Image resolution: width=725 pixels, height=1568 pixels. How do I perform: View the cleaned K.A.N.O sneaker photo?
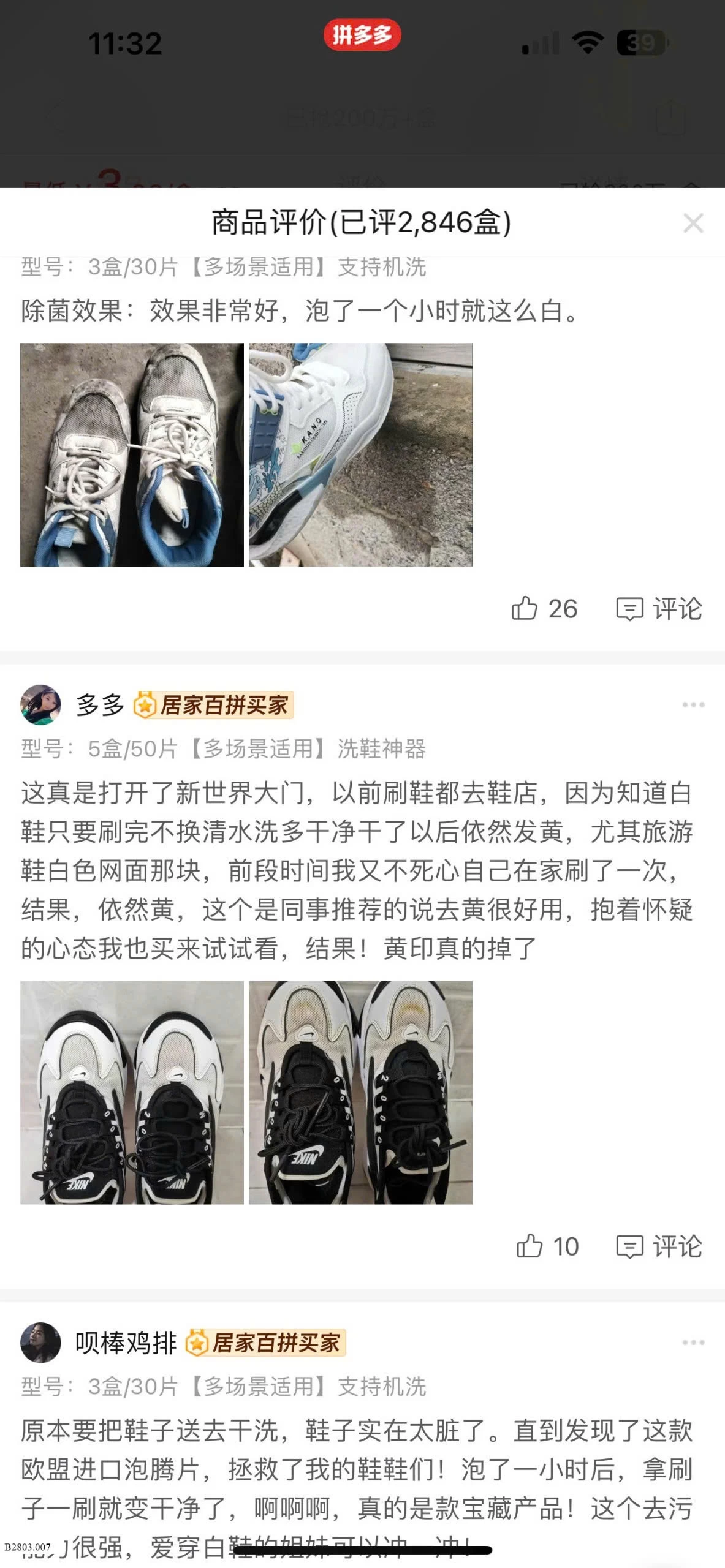(x=360, y=454)
